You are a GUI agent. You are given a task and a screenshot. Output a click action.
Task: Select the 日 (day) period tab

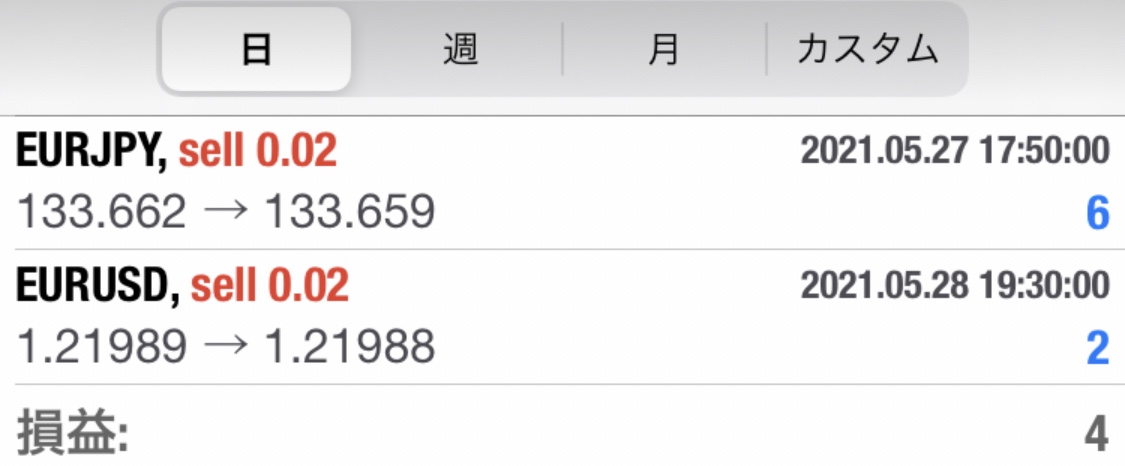pos(257,50)
